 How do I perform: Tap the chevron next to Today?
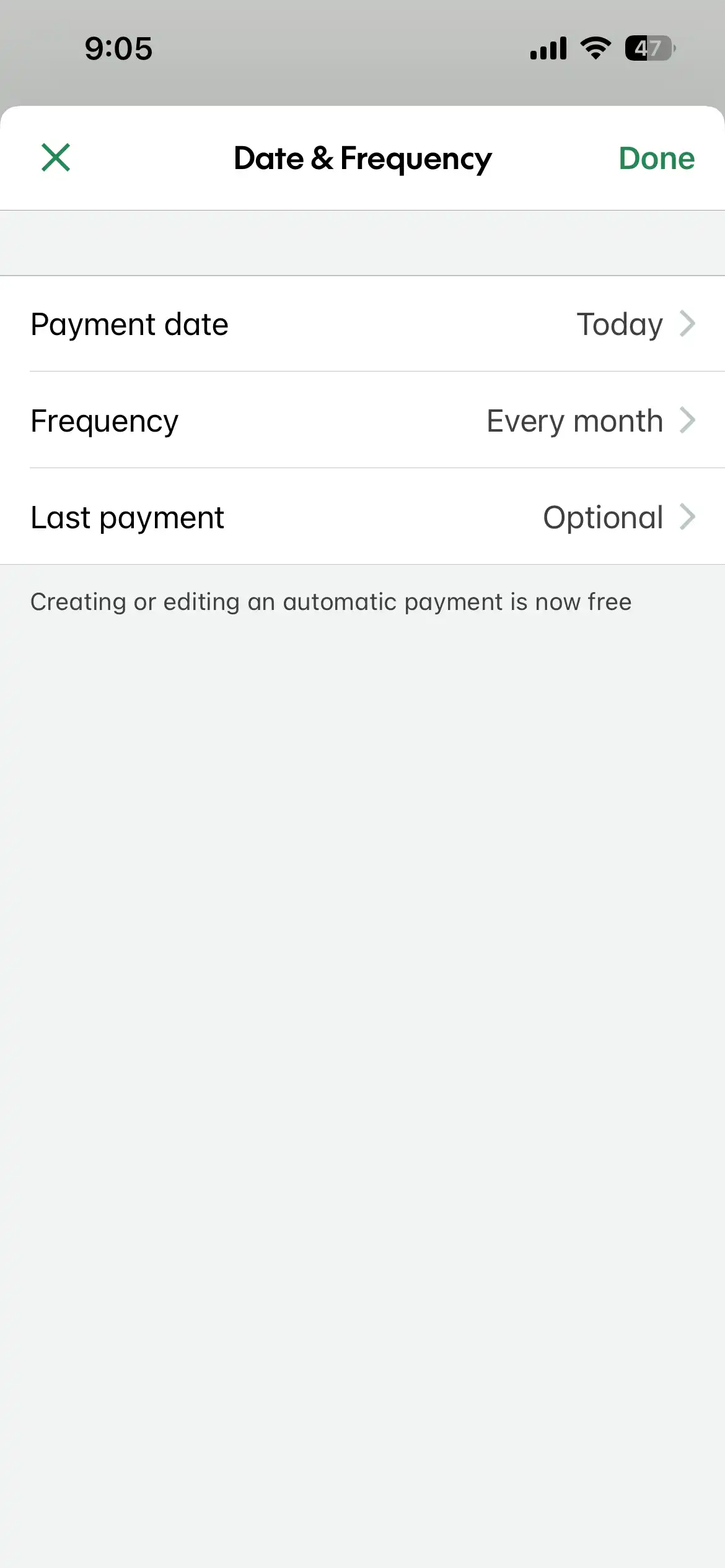687,323
